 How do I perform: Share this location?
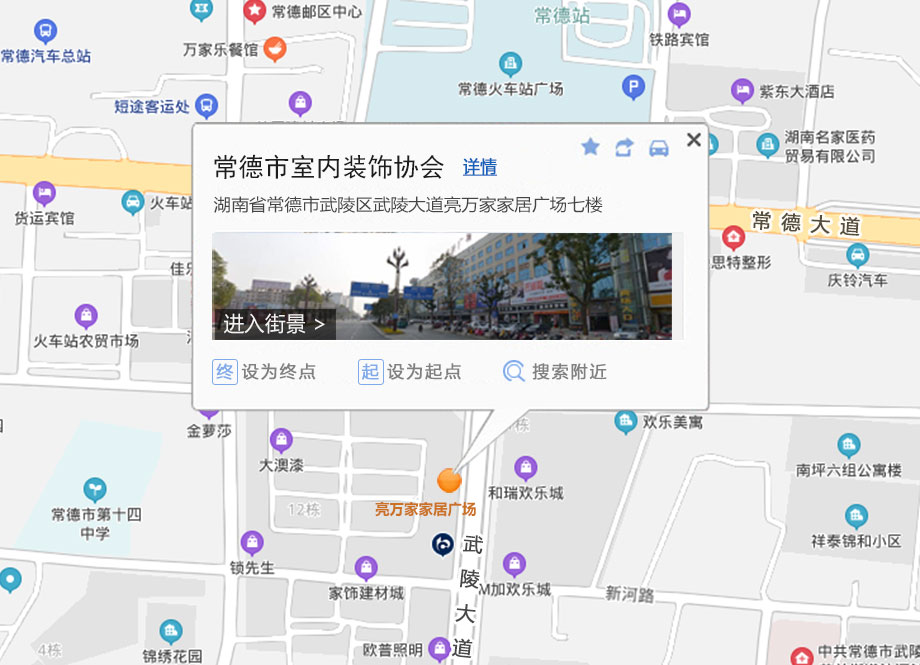pyautogui.click(x=624, y=148)
